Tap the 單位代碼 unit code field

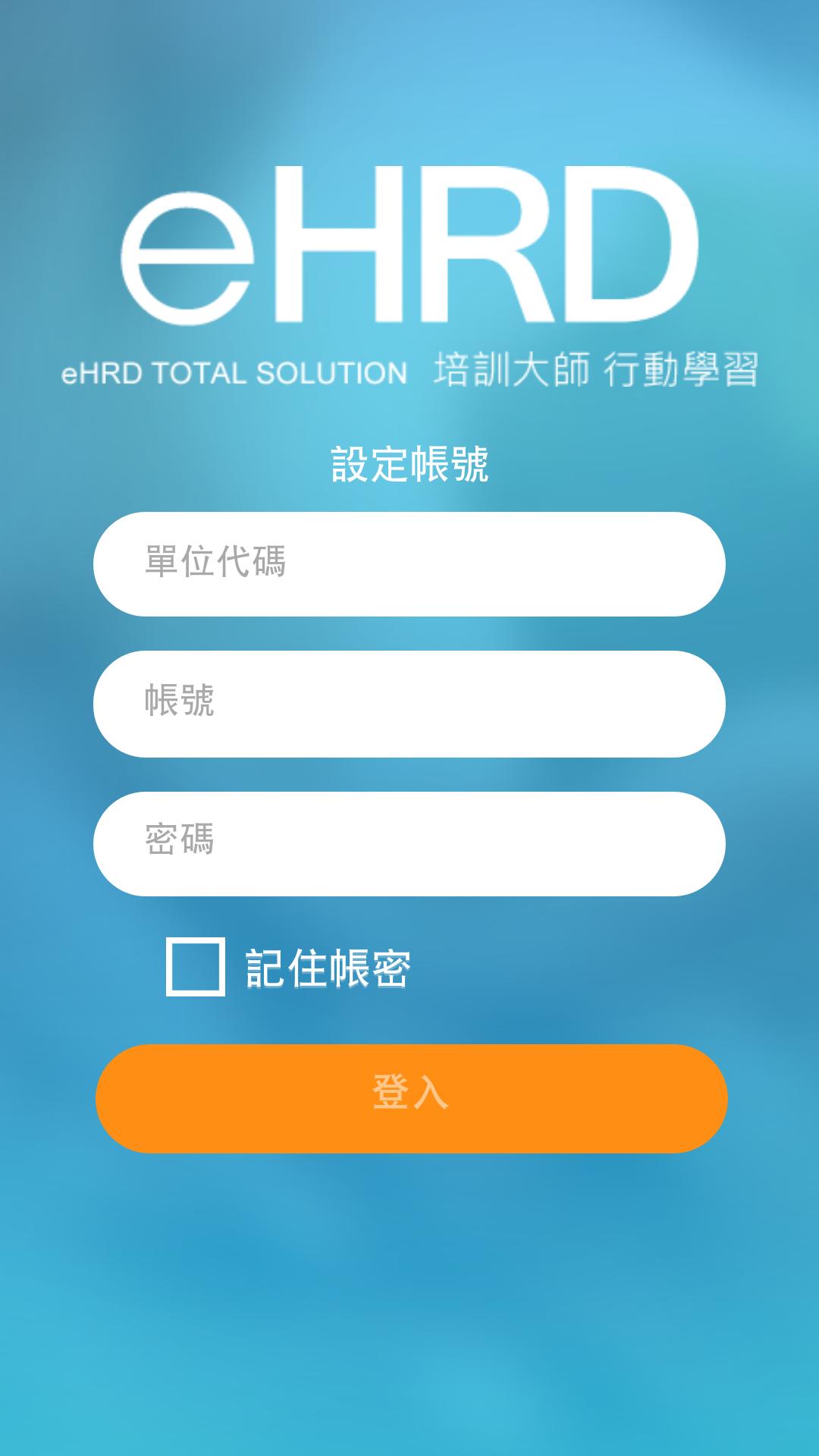tap(409, 564)
